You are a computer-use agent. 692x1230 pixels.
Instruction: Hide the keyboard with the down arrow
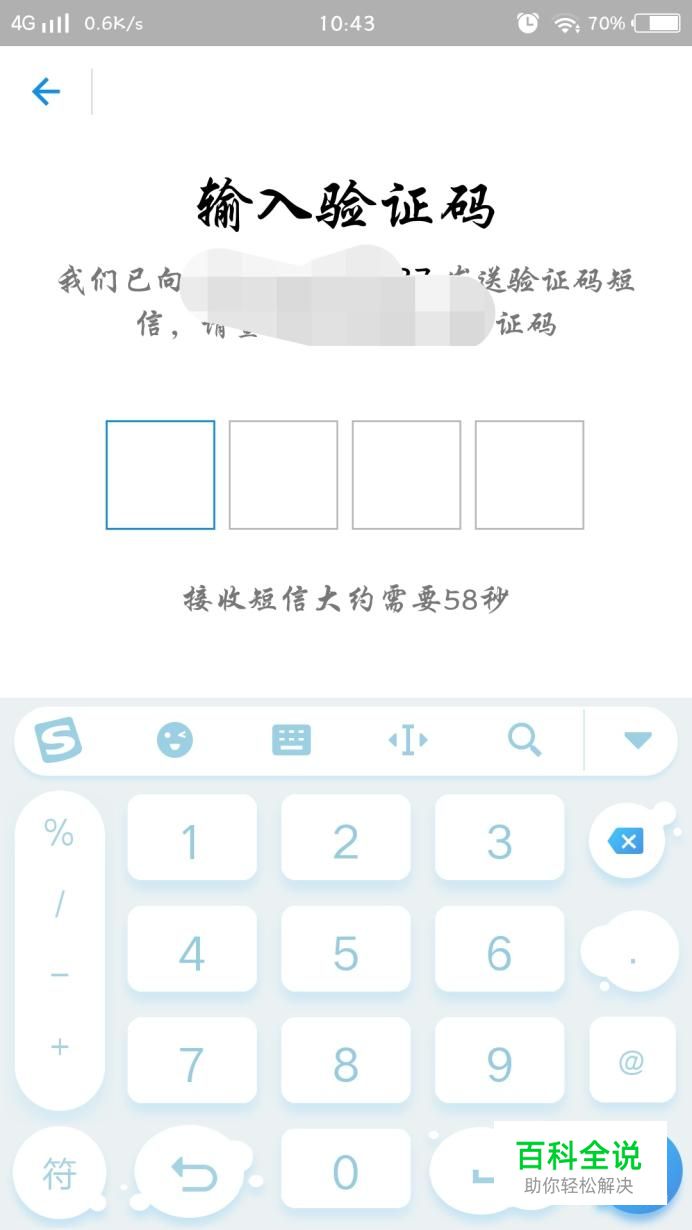tap(637, 741)
